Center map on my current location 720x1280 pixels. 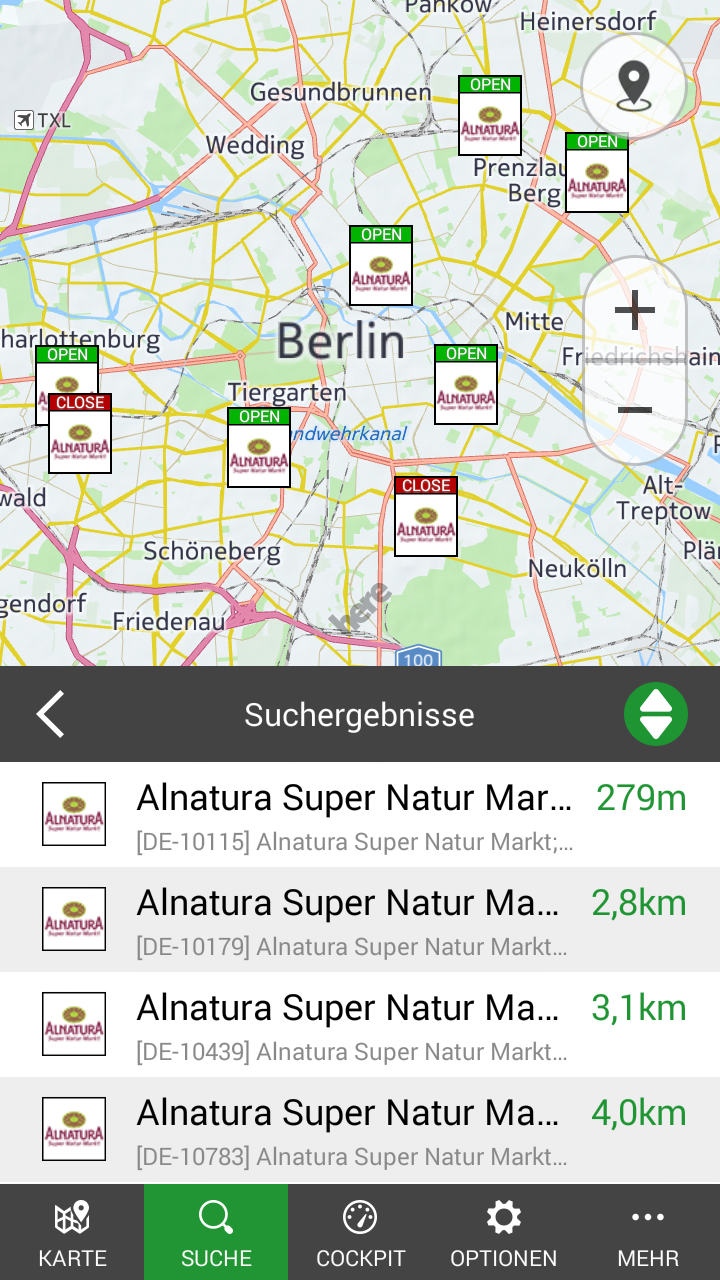click(x=633, y=86)
